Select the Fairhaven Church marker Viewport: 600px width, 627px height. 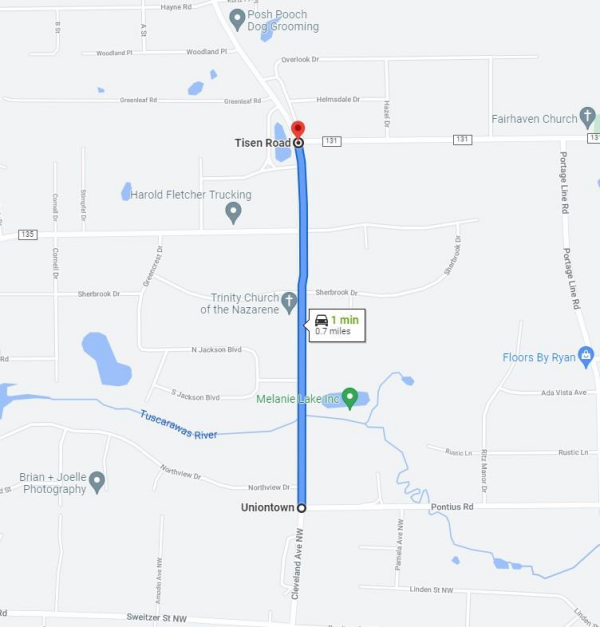coord(588,119)
